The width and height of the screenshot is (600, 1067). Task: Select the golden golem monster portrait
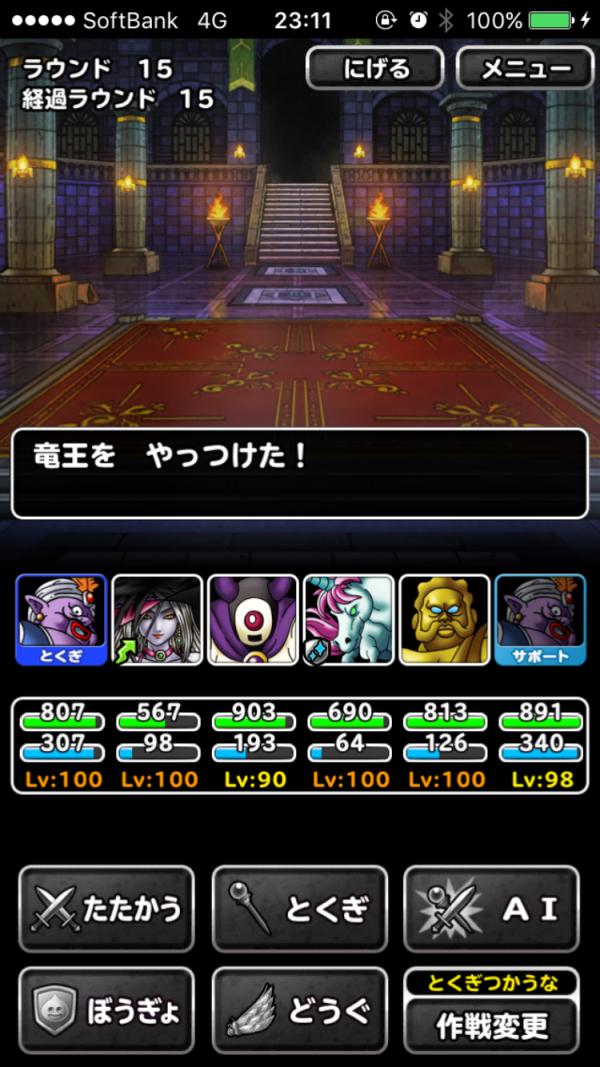tap(444, 619)
